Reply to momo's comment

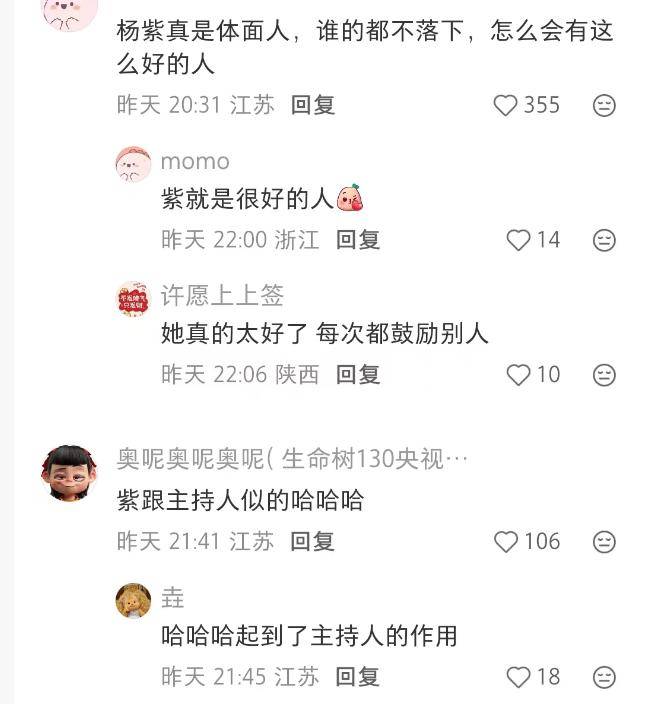point(357,240)
